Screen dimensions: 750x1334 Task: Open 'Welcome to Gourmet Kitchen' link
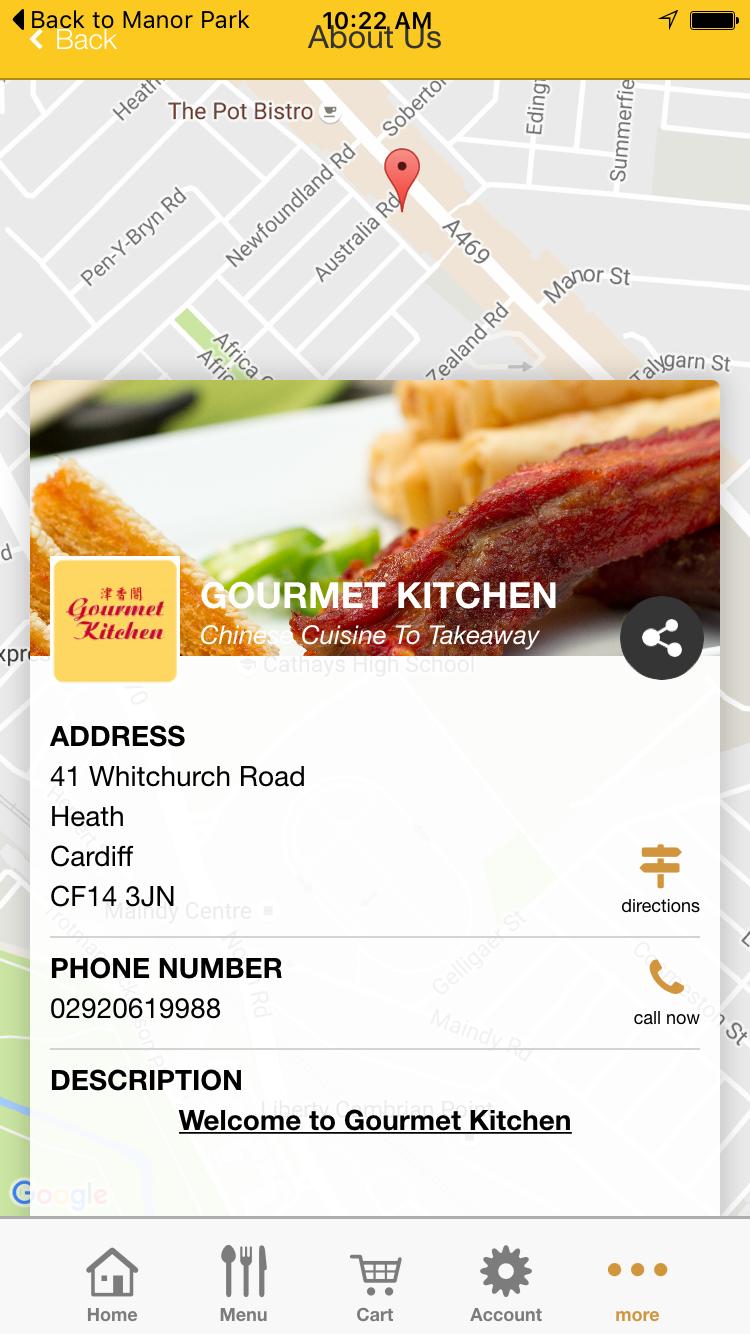[374, 1121]
